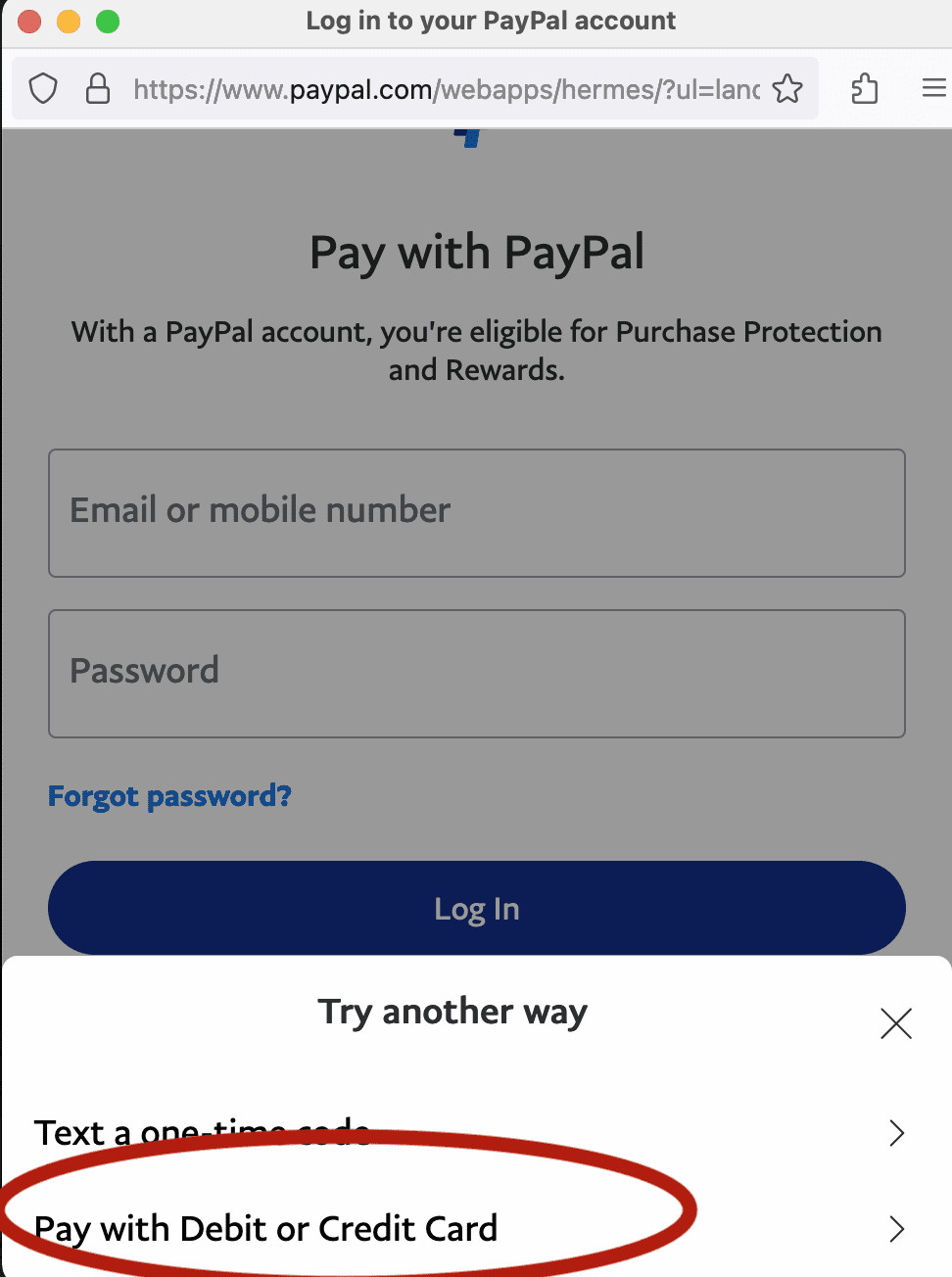Open tracking protection shield
Viewport: 952px width, 1277px height.
click(x=43, y=89)
